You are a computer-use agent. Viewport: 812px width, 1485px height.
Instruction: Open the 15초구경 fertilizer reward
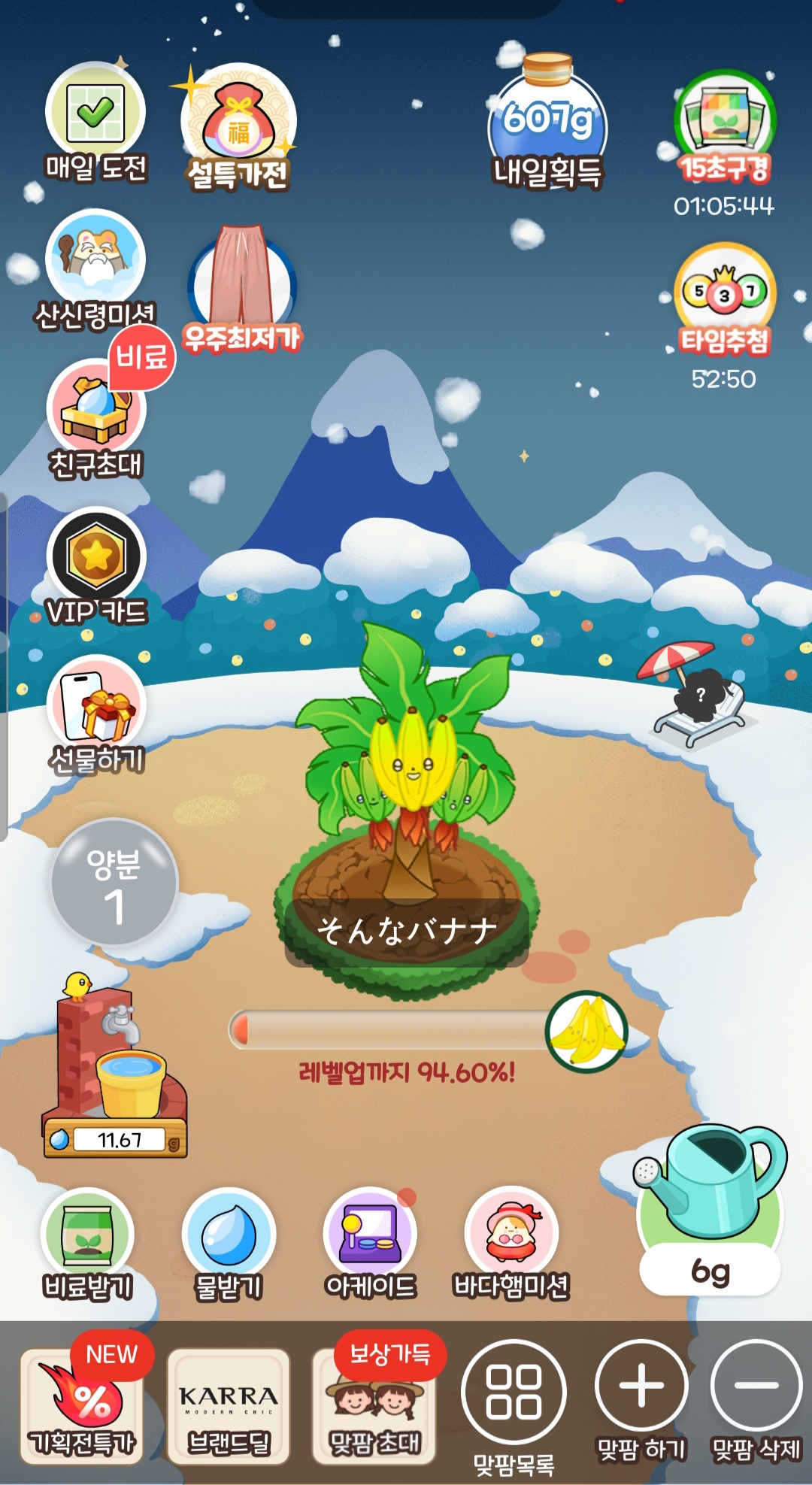[725, 124]
